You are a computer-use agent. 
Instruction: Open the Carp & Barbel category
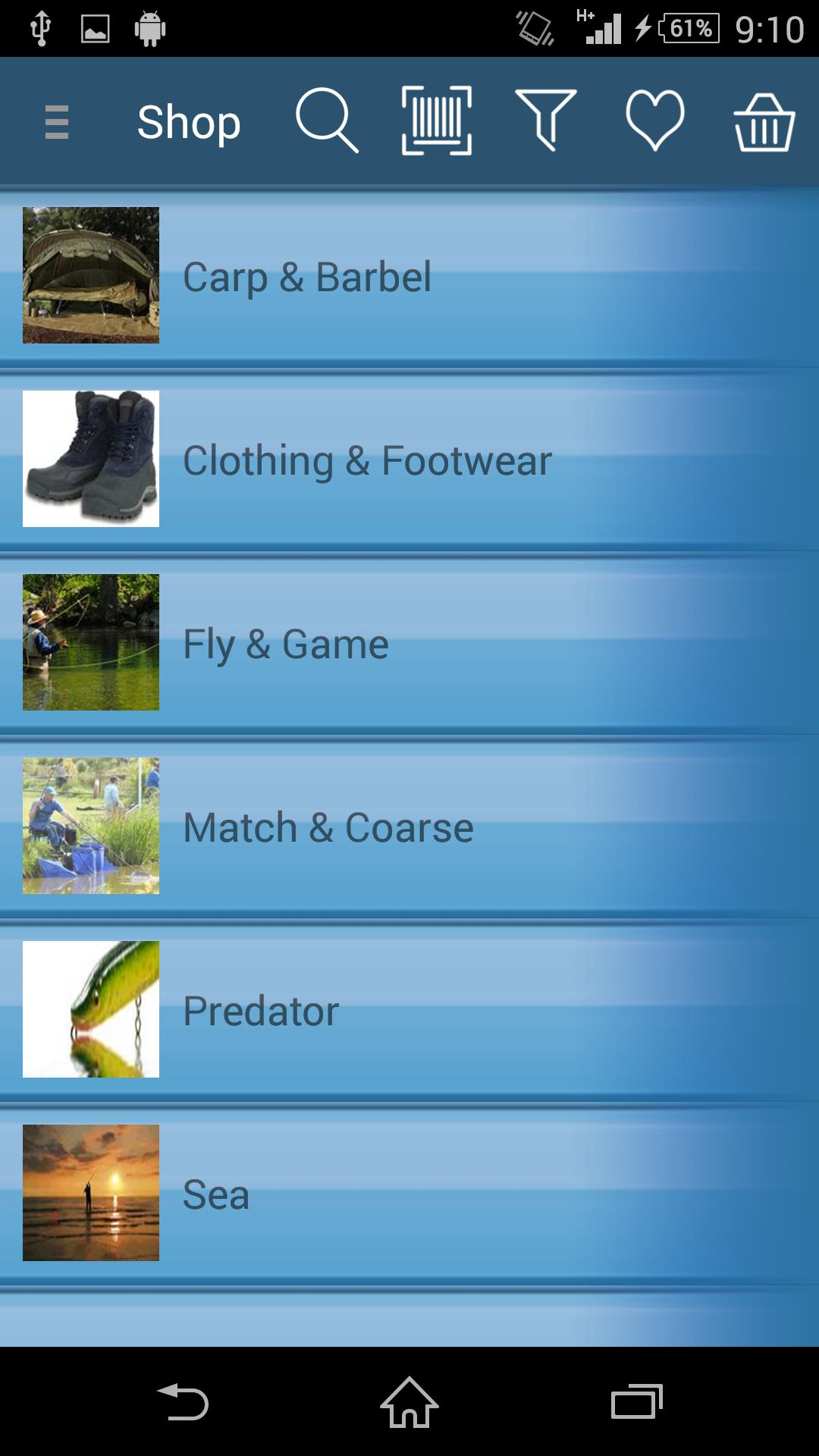(409, 276)
